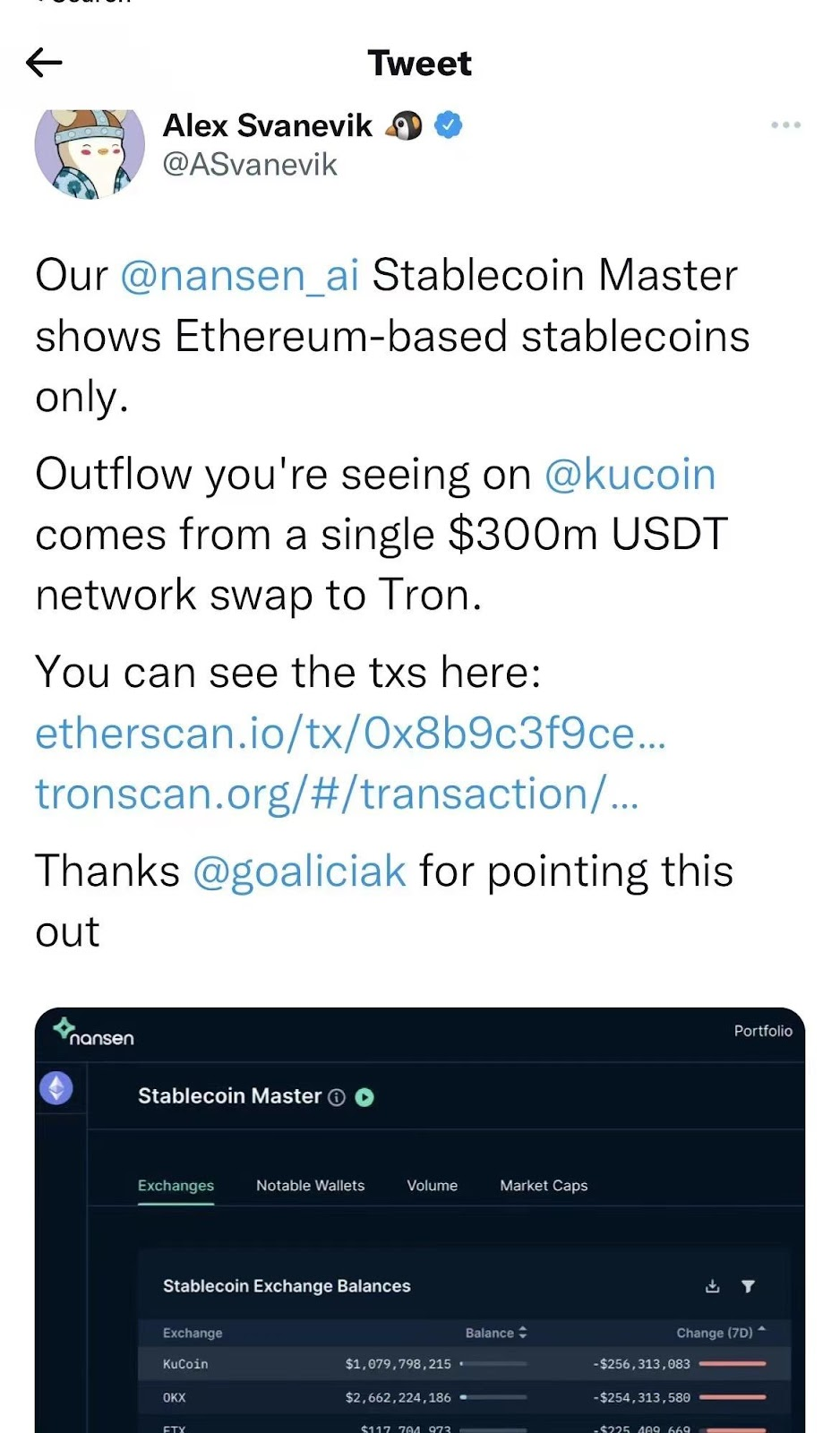840x1433 pixels.
Task: Open the tweet's three-dot overflow menu
Action: click(785, 125)
